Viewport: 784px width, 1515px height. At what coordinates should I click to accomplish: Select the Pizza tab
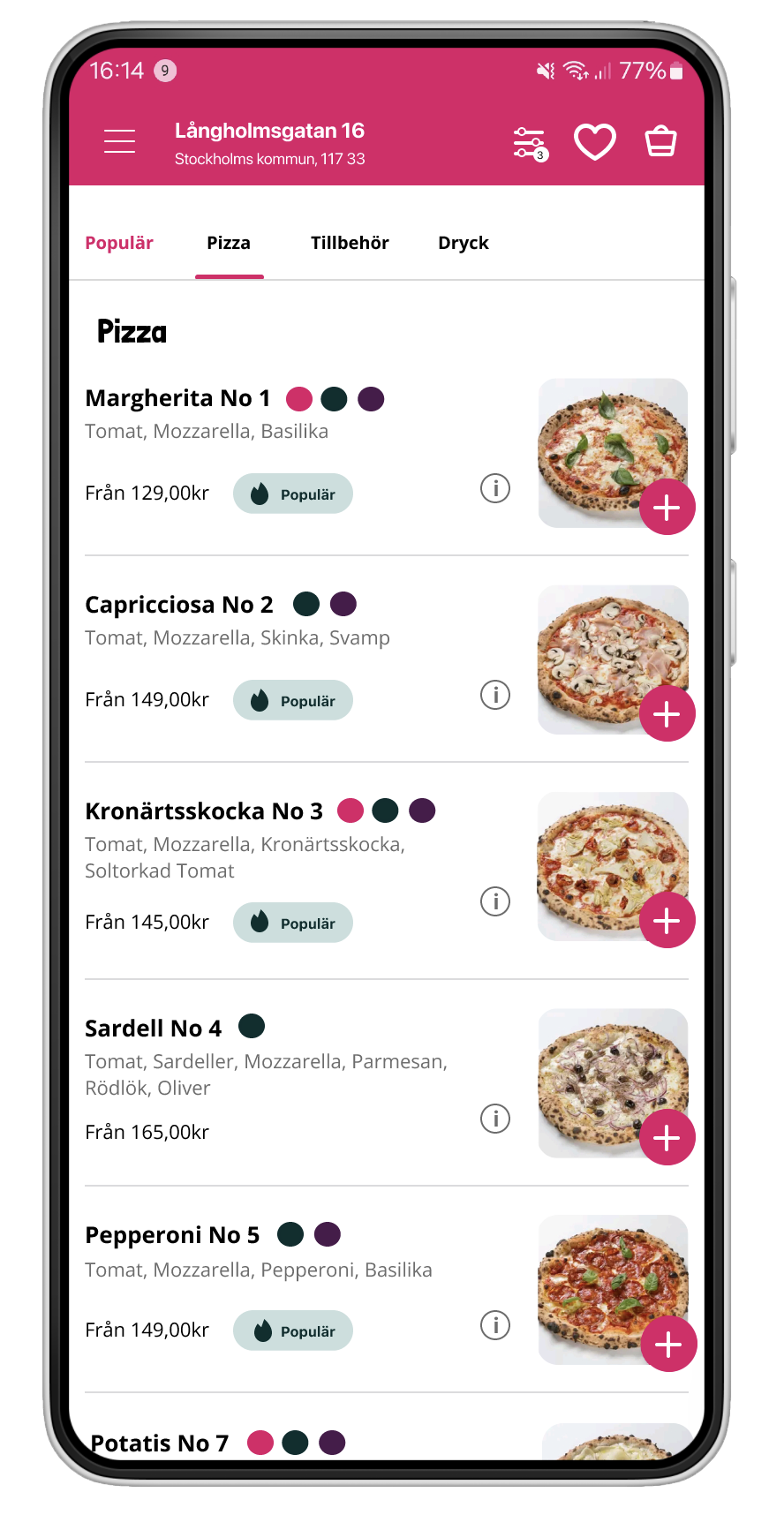(x=229, y=243)
